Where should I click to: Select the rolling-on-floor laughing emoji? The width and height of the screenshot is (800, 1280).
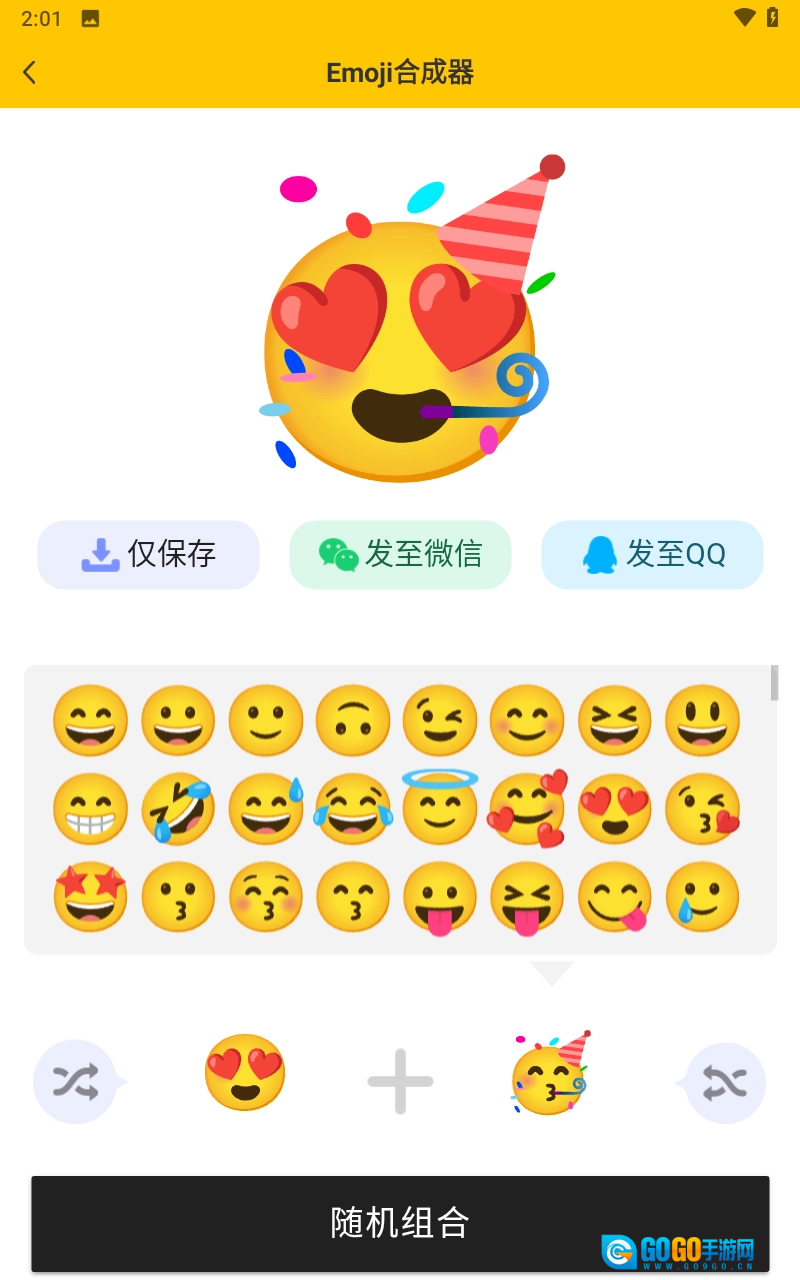178,809
